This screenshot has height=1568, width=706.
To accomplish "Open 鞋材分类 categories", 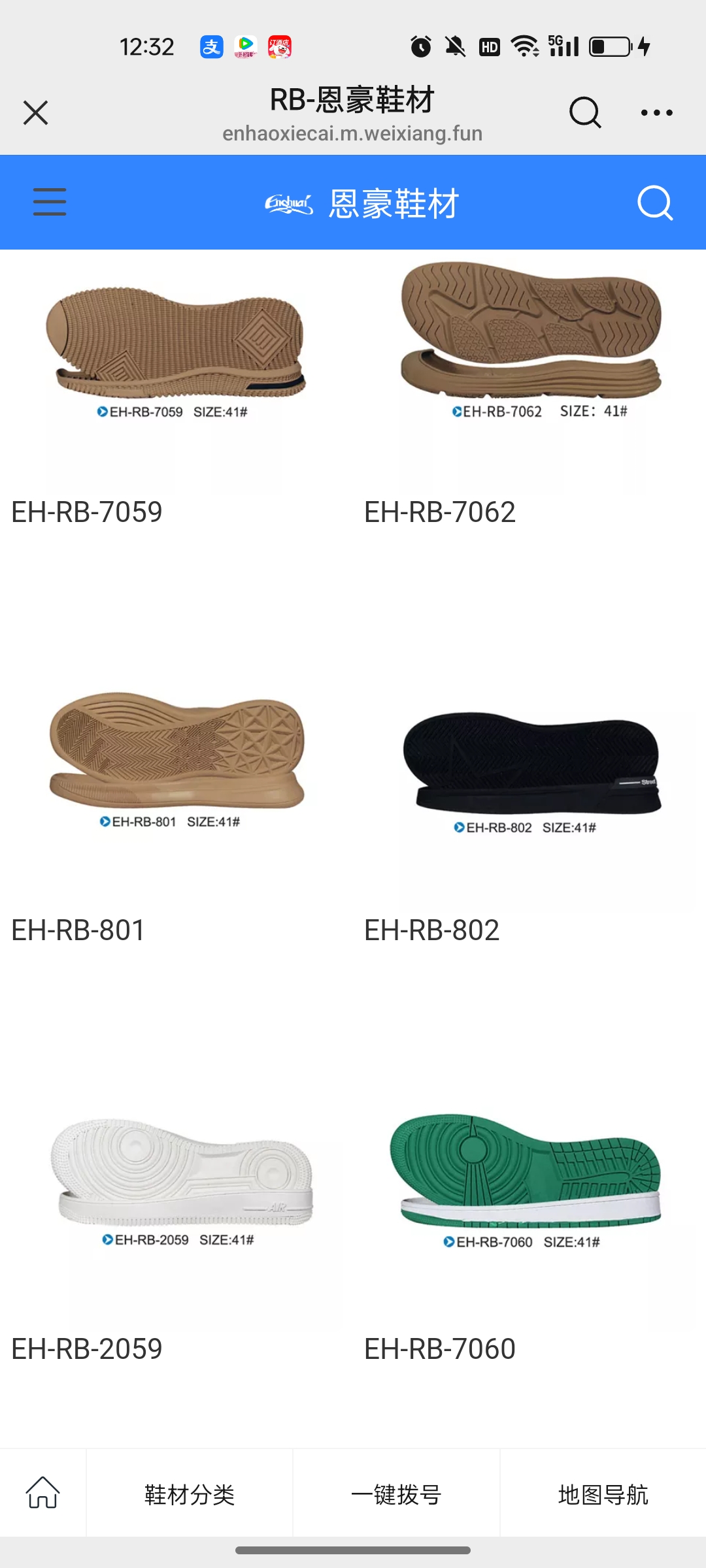I will 190,1494.
